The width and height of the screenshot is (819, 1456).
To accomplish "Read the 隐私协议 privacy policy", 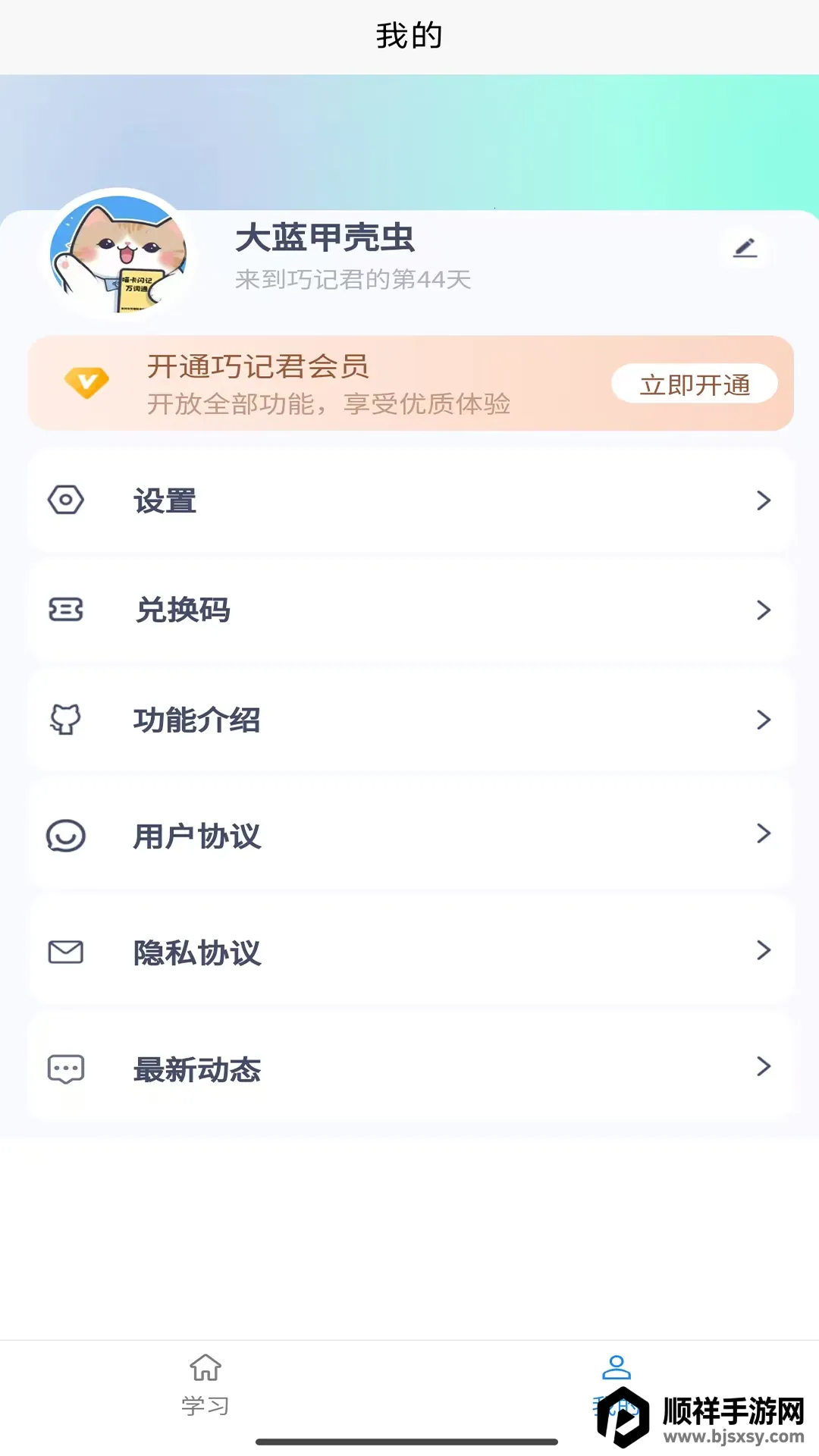I will tap(409, 952).
